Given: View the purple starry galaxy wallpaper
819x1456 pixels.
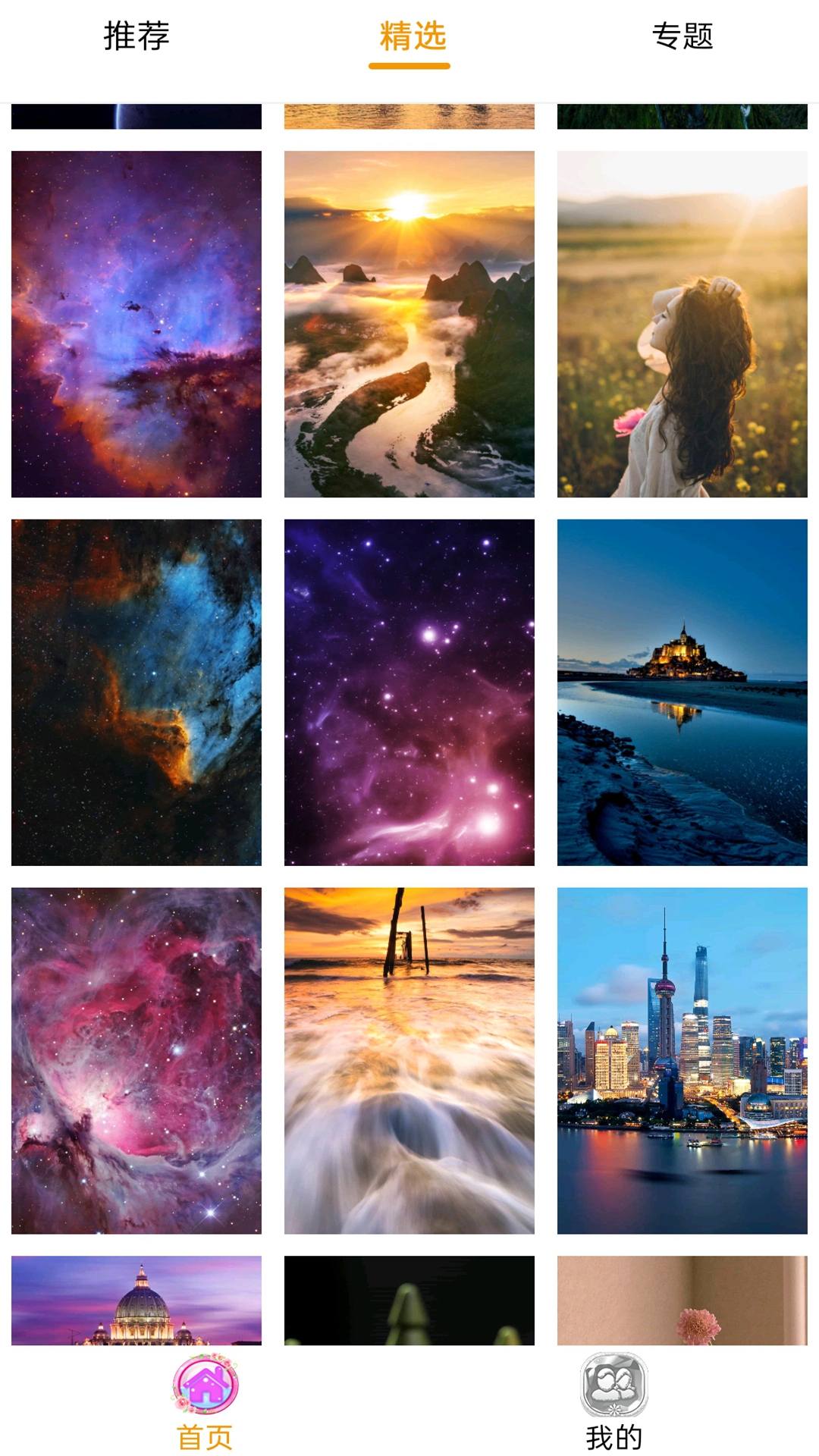Looking at the screenshot, I should (409, 692).
